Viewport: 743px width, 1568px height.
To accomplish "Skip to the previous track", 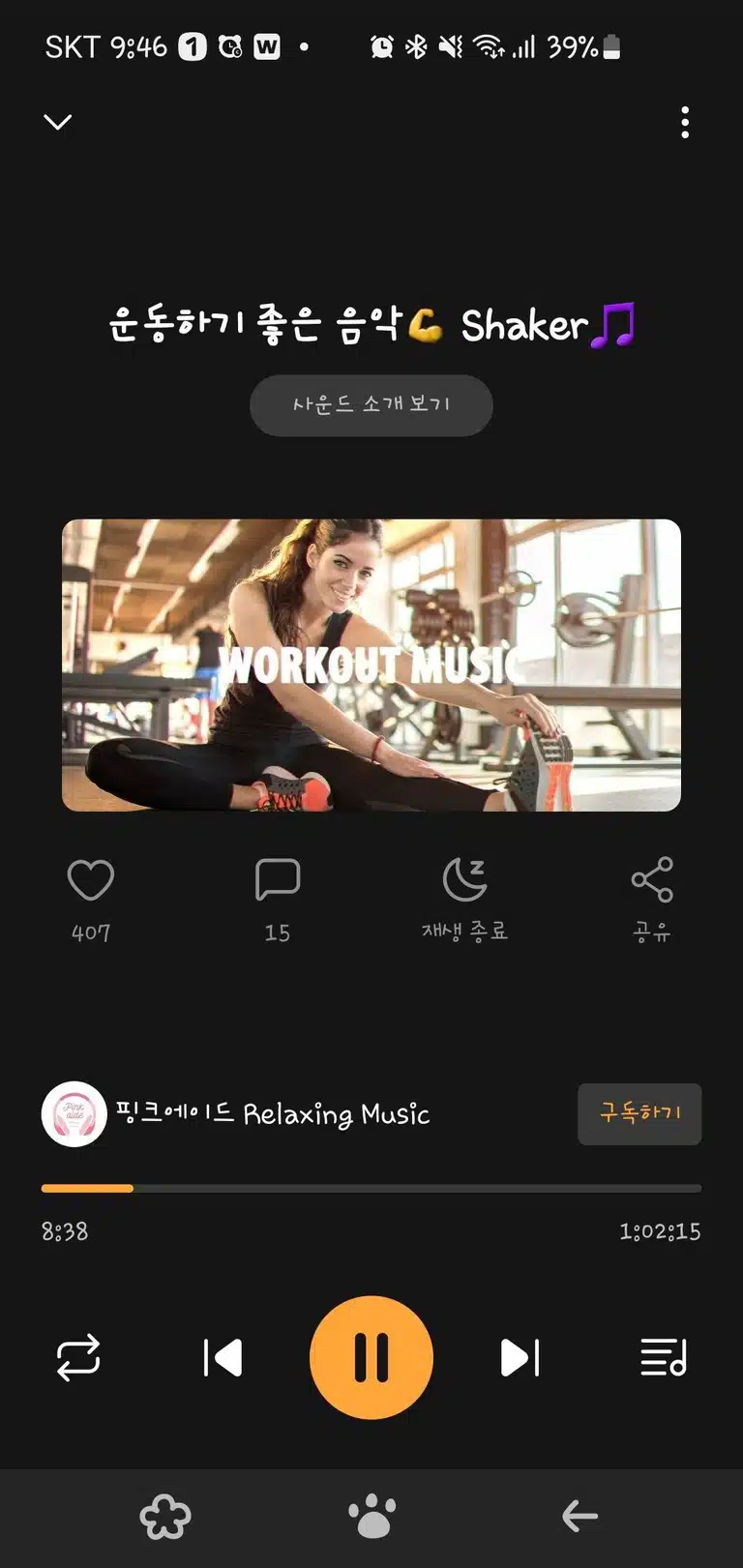I will click(223, 1357).
